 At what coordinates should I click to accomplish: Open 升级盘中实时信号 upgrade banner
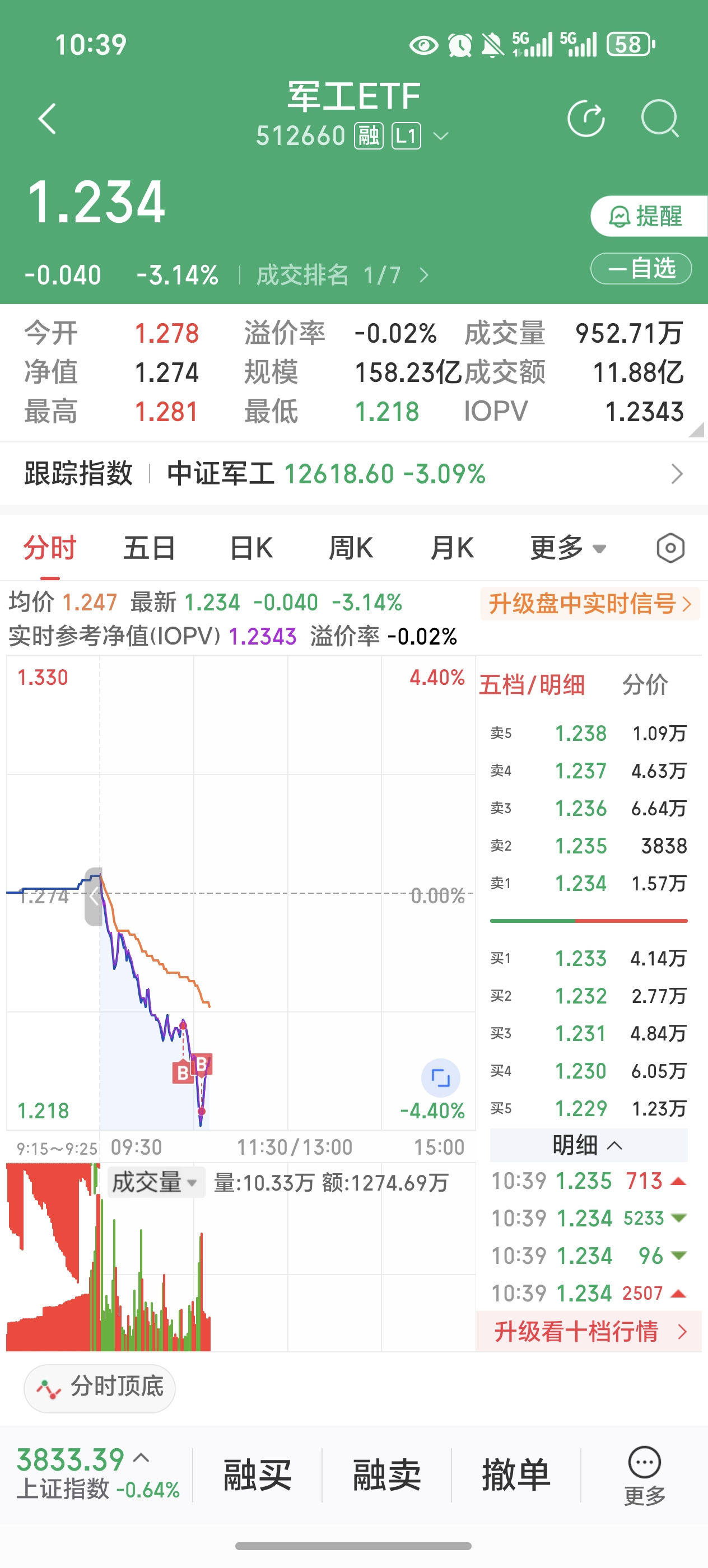tap(589, 604)
